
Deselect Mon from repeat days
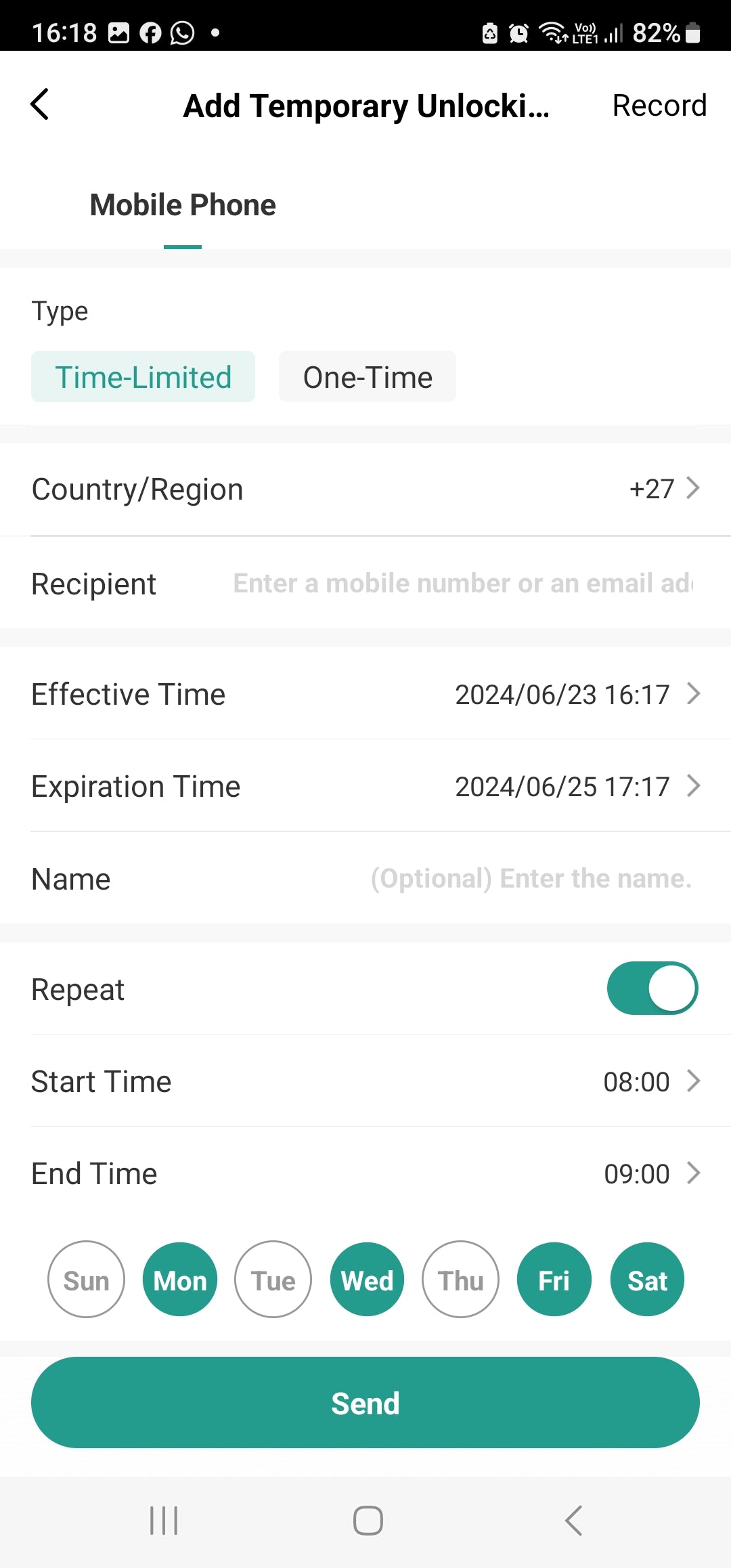[x=180, y=1280]
